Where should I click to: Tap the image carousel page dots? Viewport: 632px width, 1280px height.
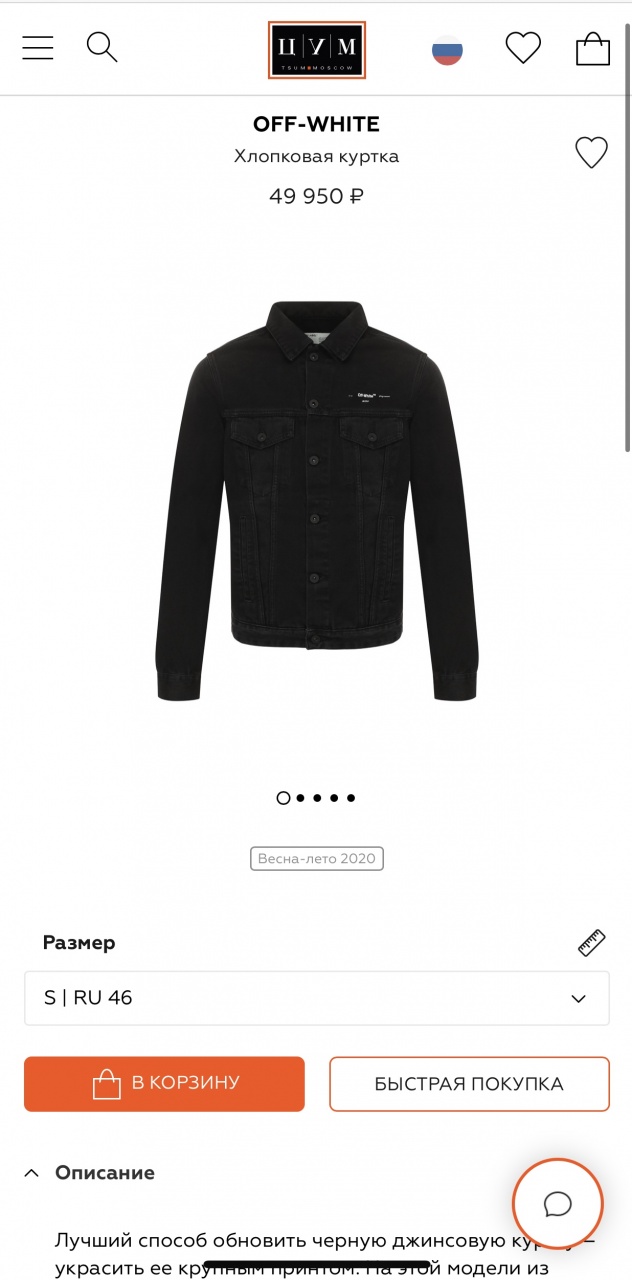coord(316,798)
